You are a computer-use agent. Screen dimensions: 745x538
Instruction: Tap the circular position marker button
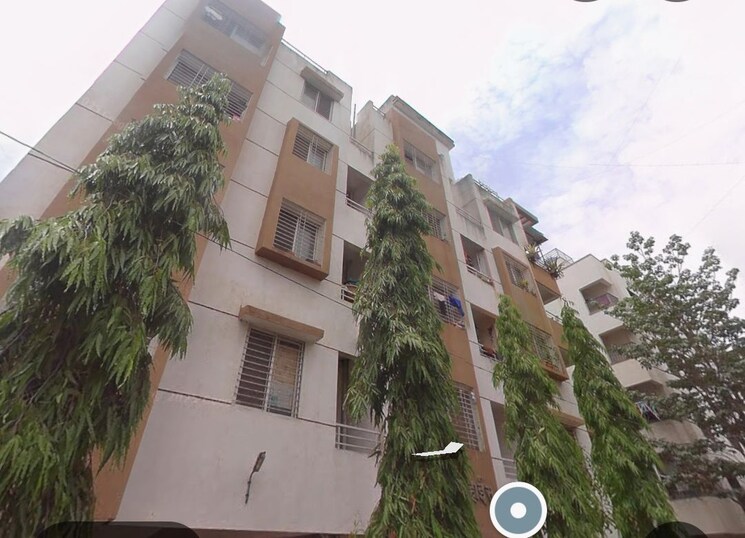[x=518, y=510]
